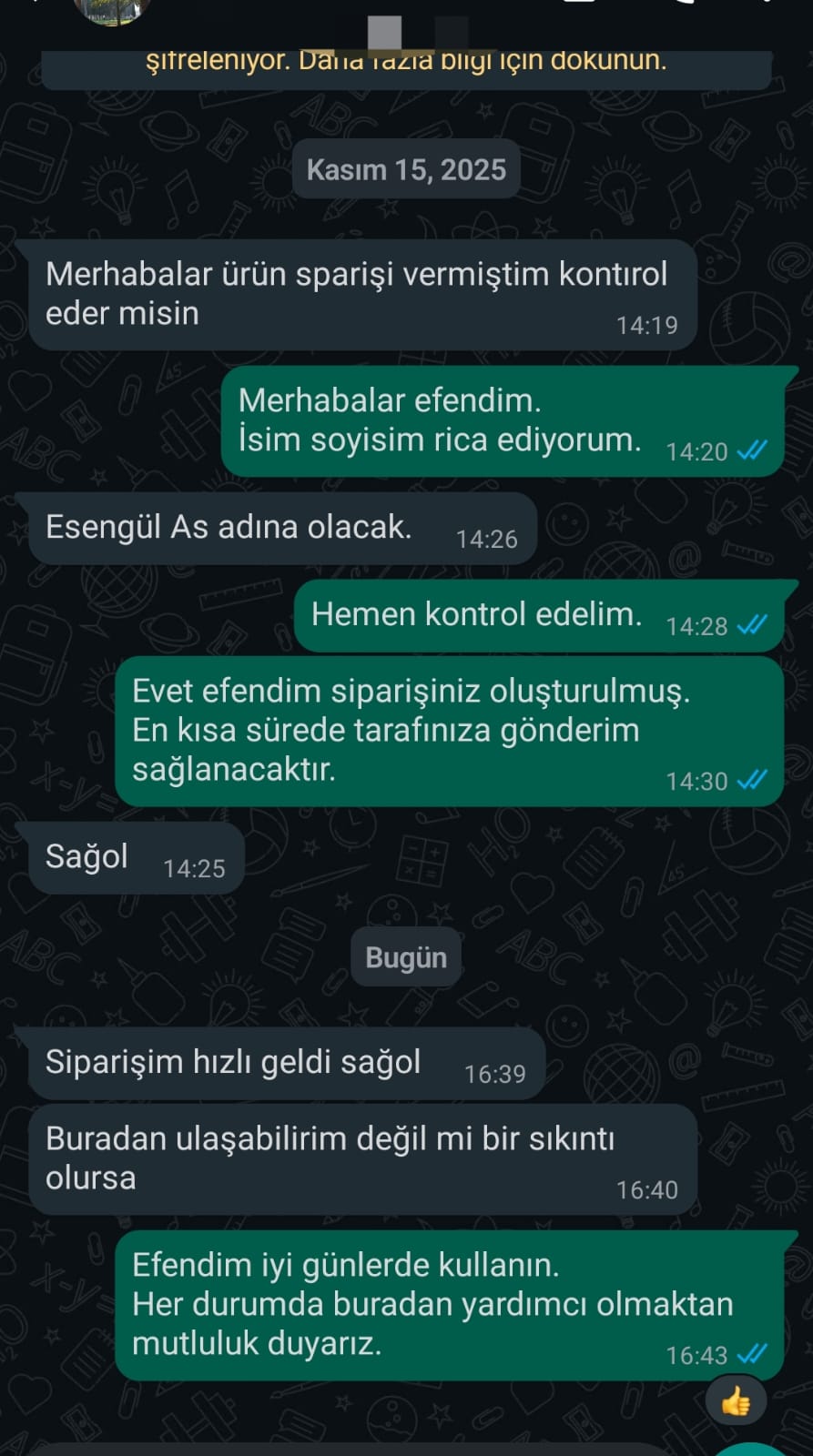The width and height of the screenshot is (813, 1456).
Task: Open the contact's profile photo
Action: [x=113, y=9]
